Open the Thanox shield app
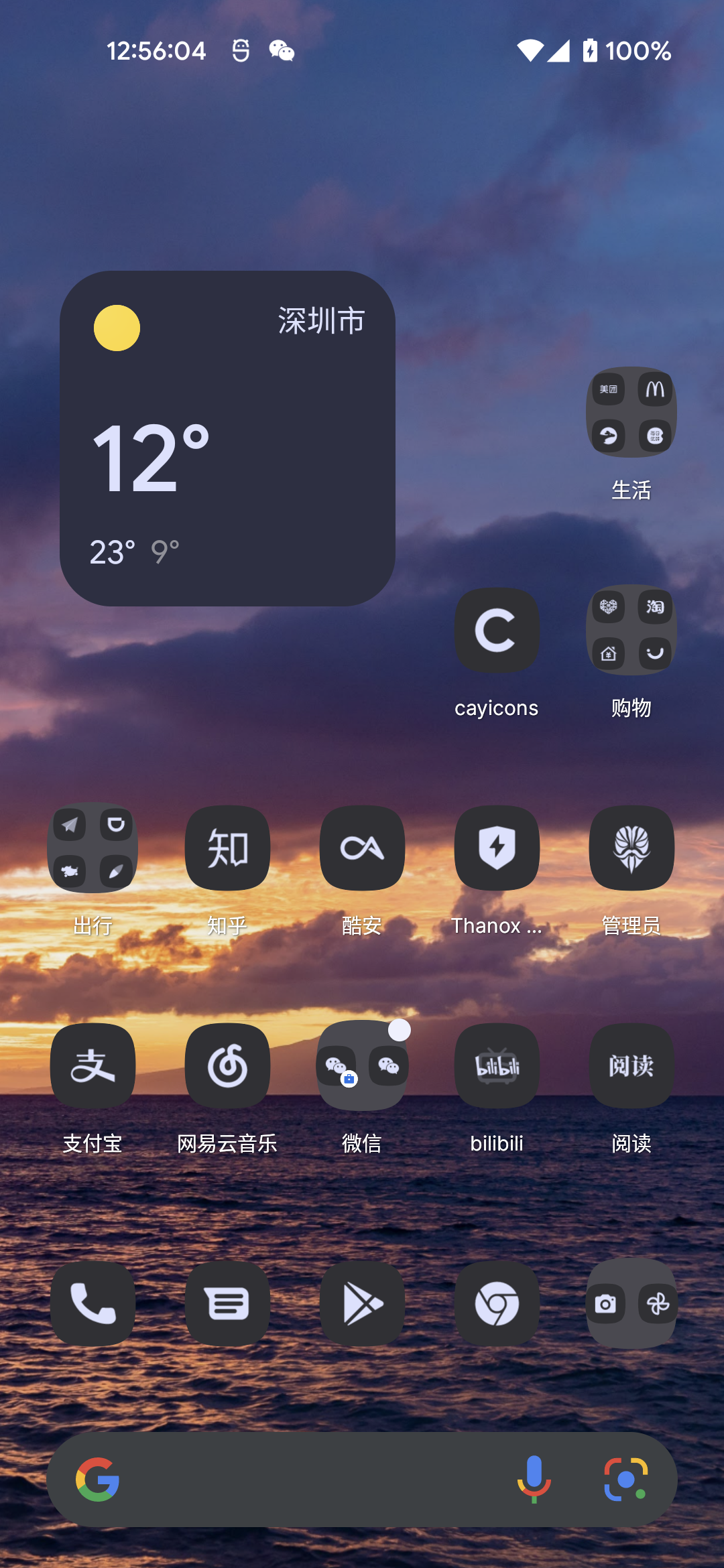724x1568 pixels. (x=497, y=848)
